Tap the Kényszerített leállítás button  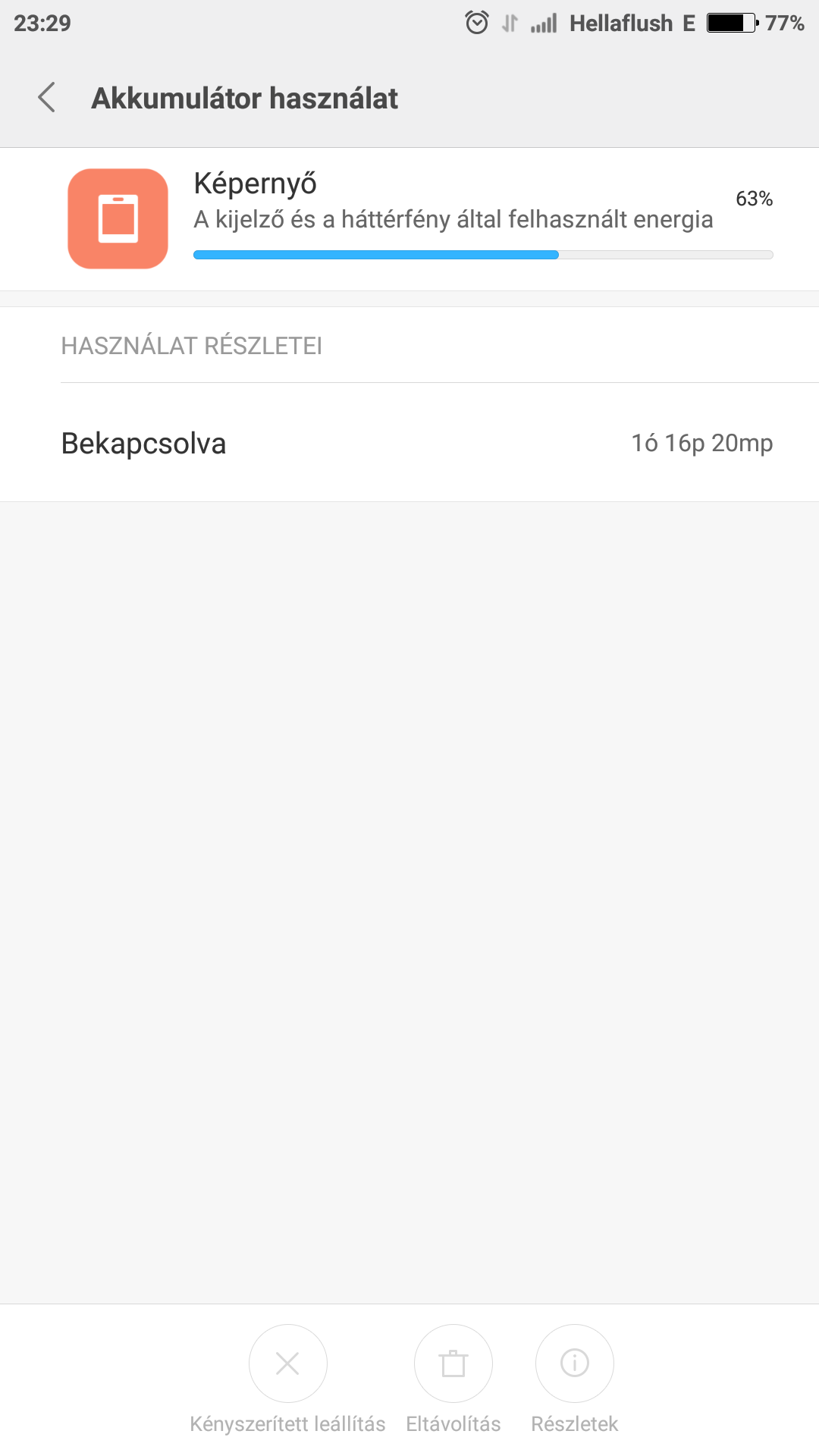(288, 1363)
